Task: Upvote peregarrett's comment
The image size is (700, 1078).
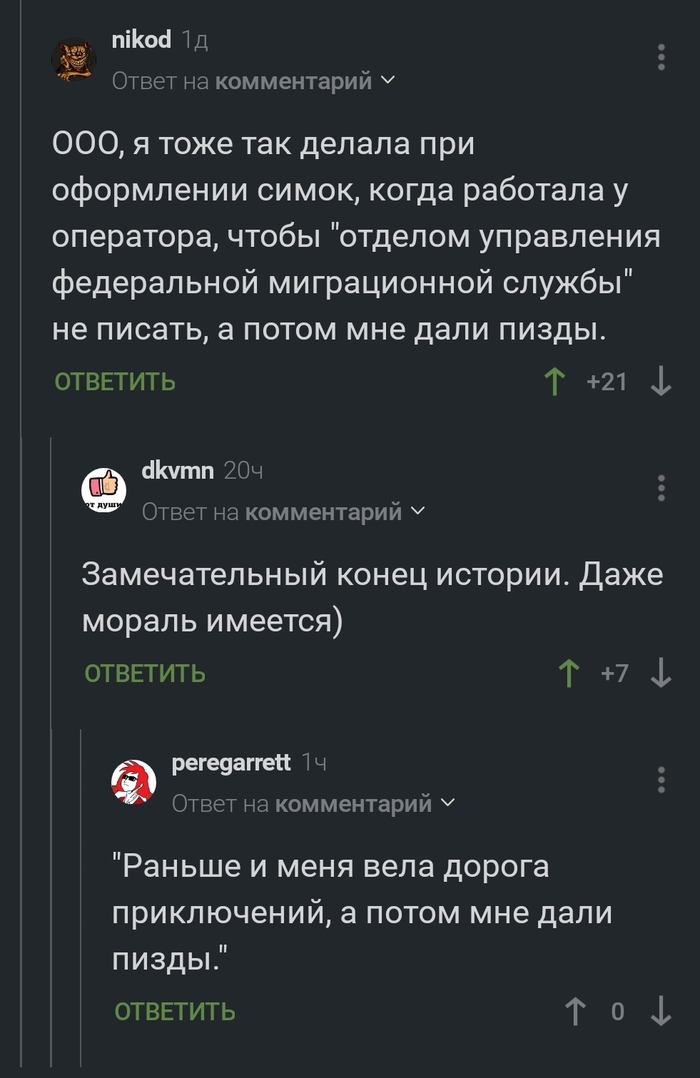Action: 575,1011
